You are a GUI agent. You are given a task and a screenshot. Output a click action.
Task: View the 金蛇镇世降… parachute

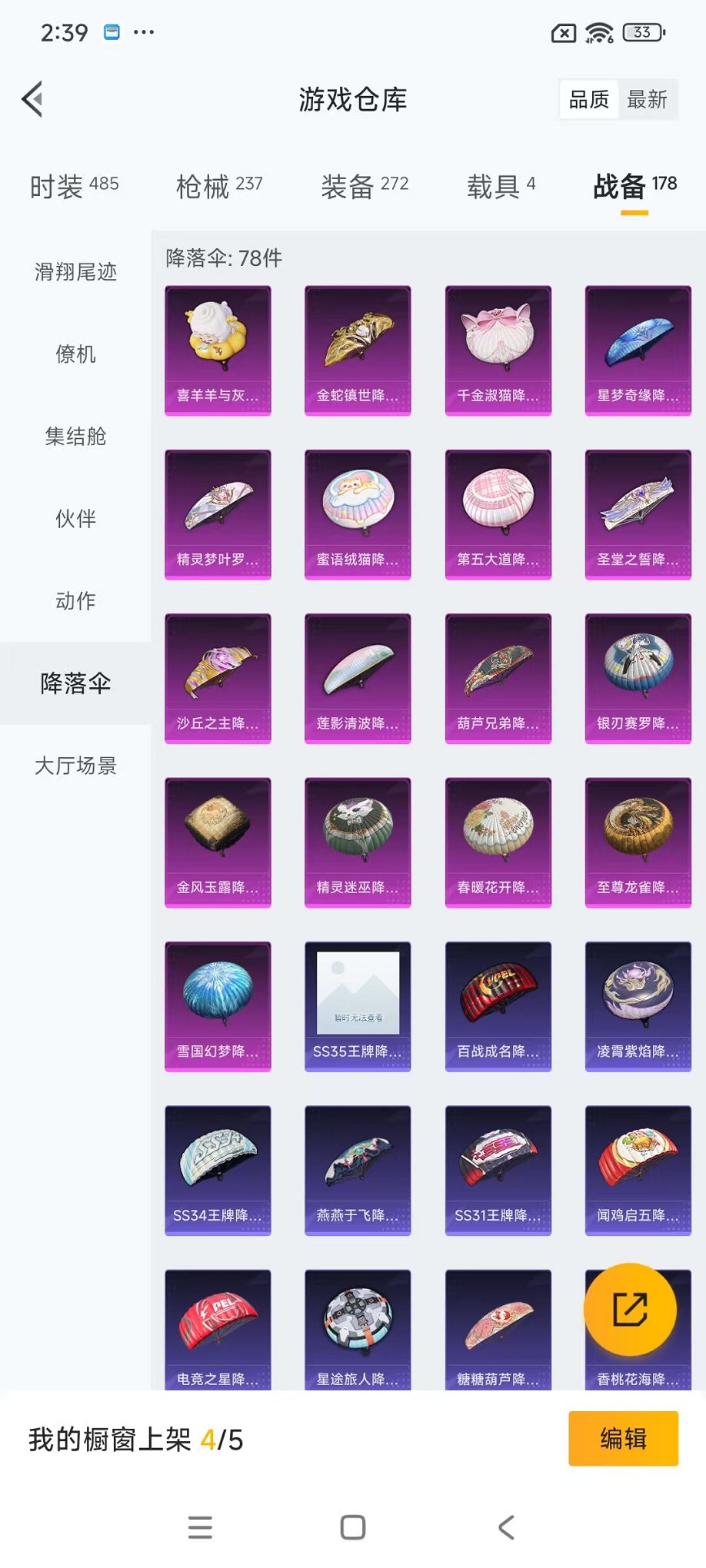point(358,350)
